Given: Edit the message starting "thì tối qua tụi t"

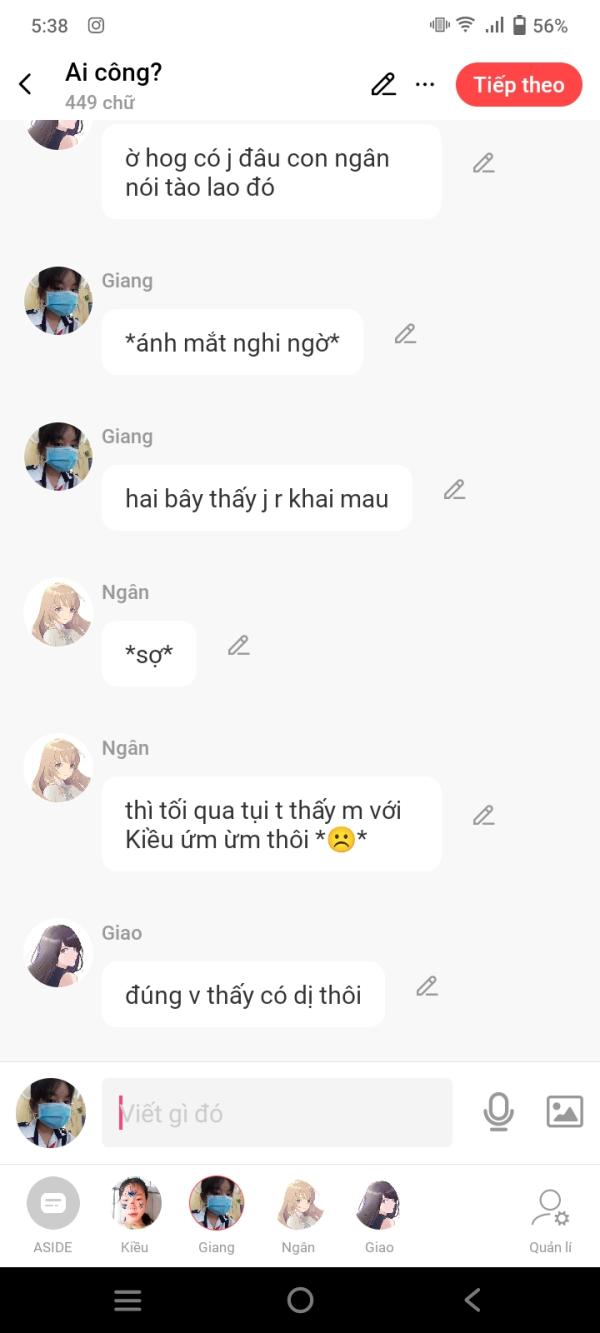Looking at the screenshot, I should (x=484, y=816).
